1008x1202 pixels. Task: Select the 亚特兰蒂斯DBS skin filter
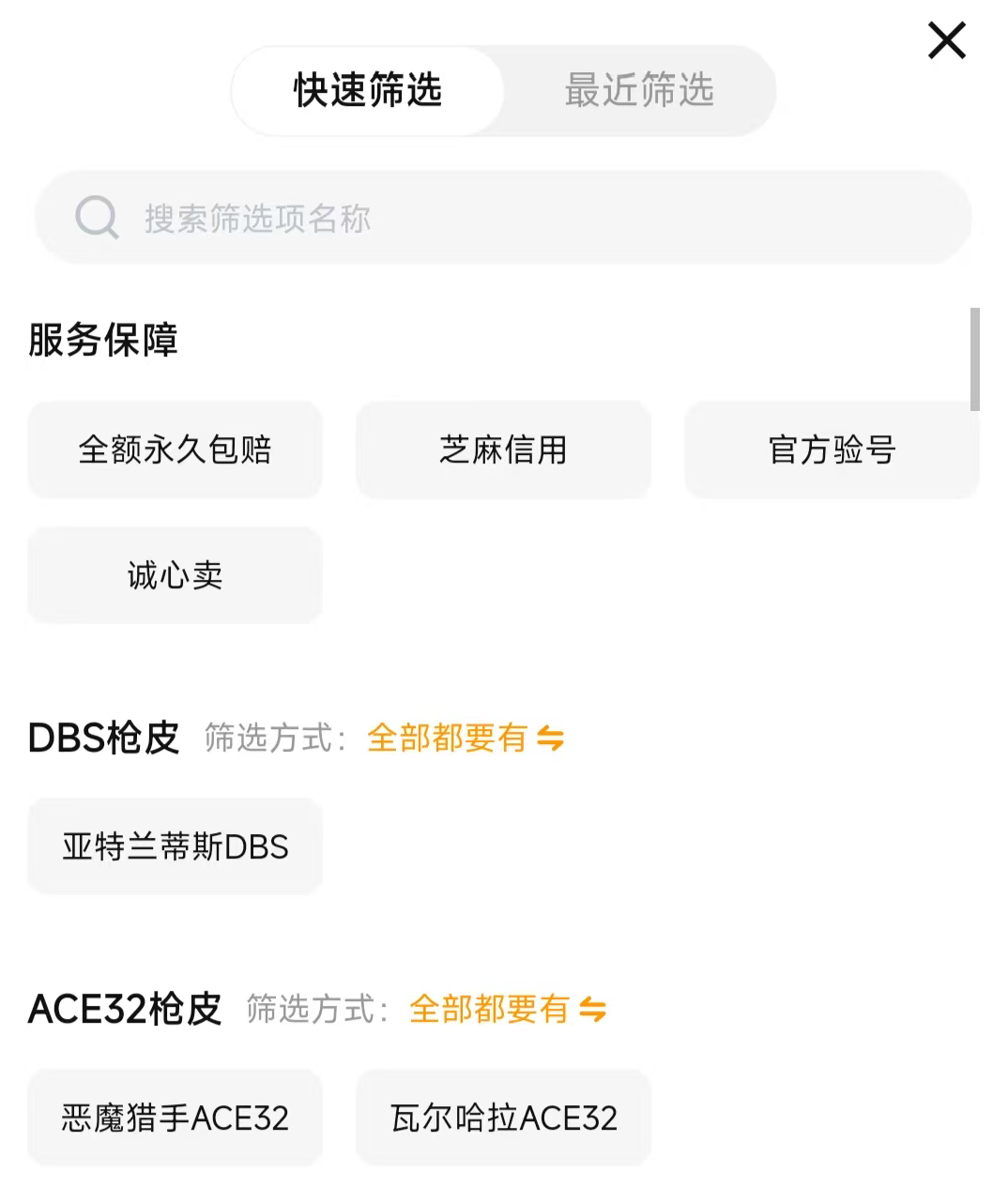point(175,845)
